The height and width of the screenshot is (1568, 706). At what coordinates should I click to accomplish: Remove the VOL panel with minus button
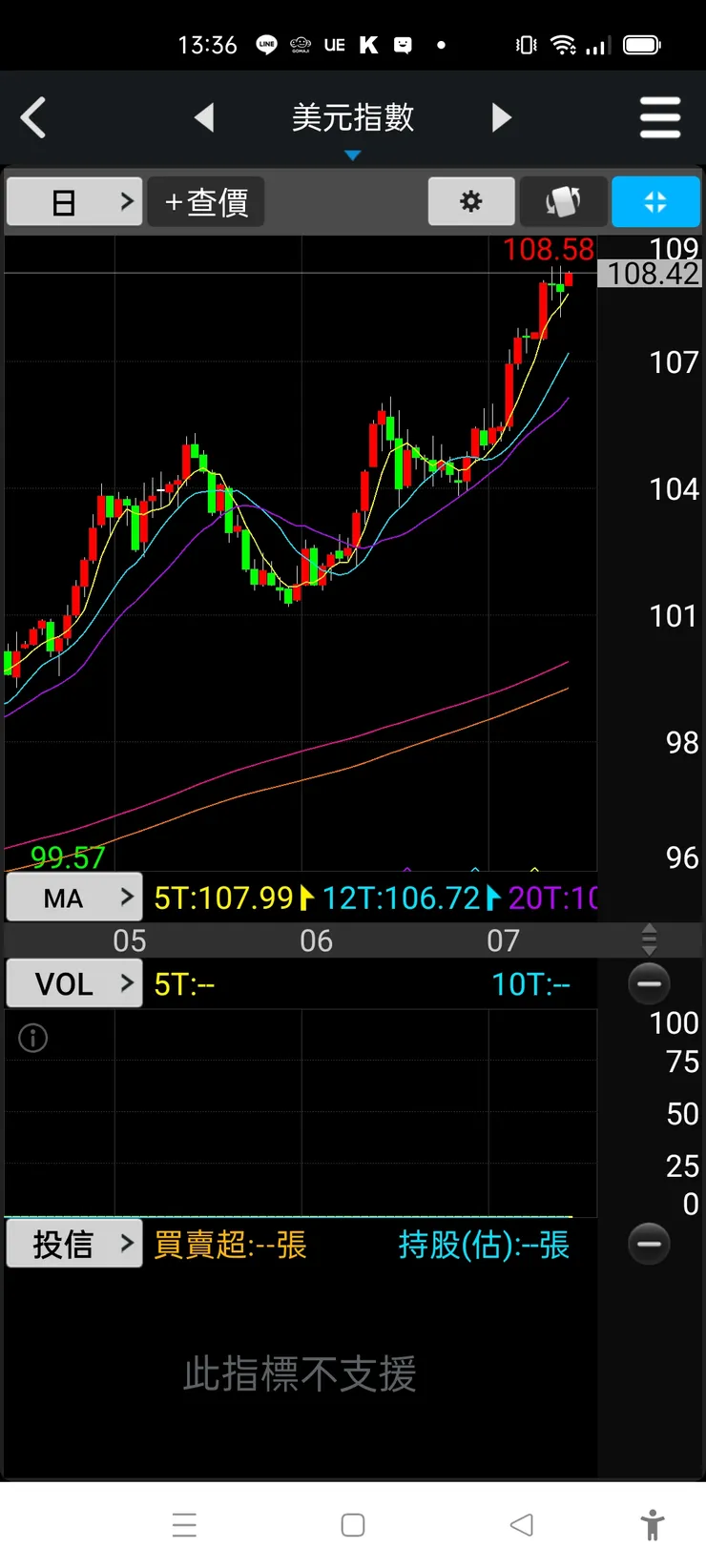click(x=649, y=983)
